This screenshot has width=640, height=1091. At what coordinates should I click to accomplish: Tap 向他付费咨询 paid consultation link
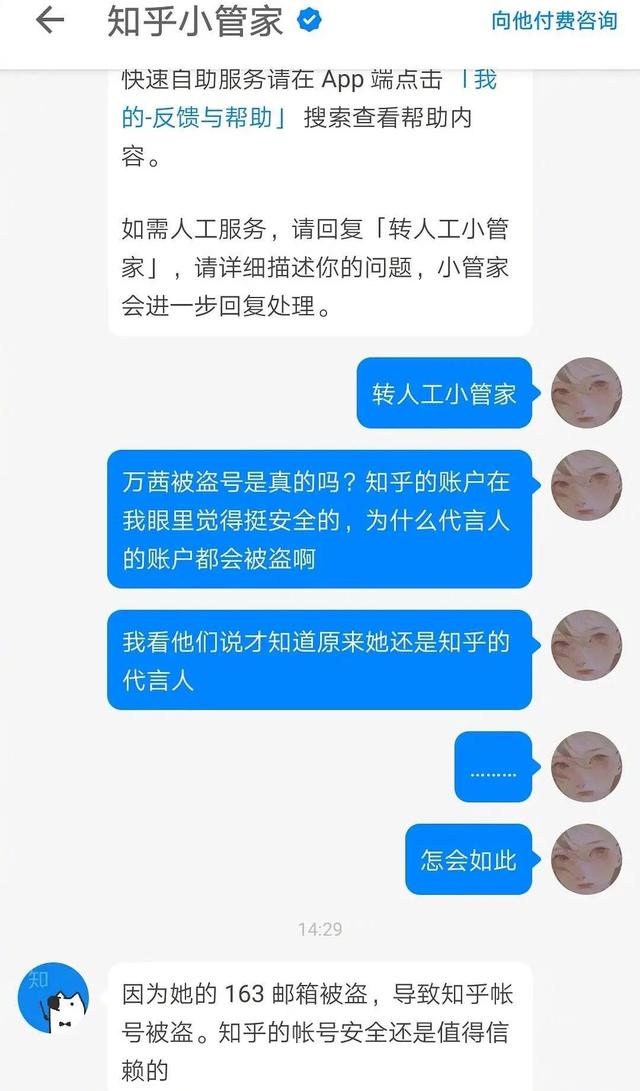pos(554,21)
